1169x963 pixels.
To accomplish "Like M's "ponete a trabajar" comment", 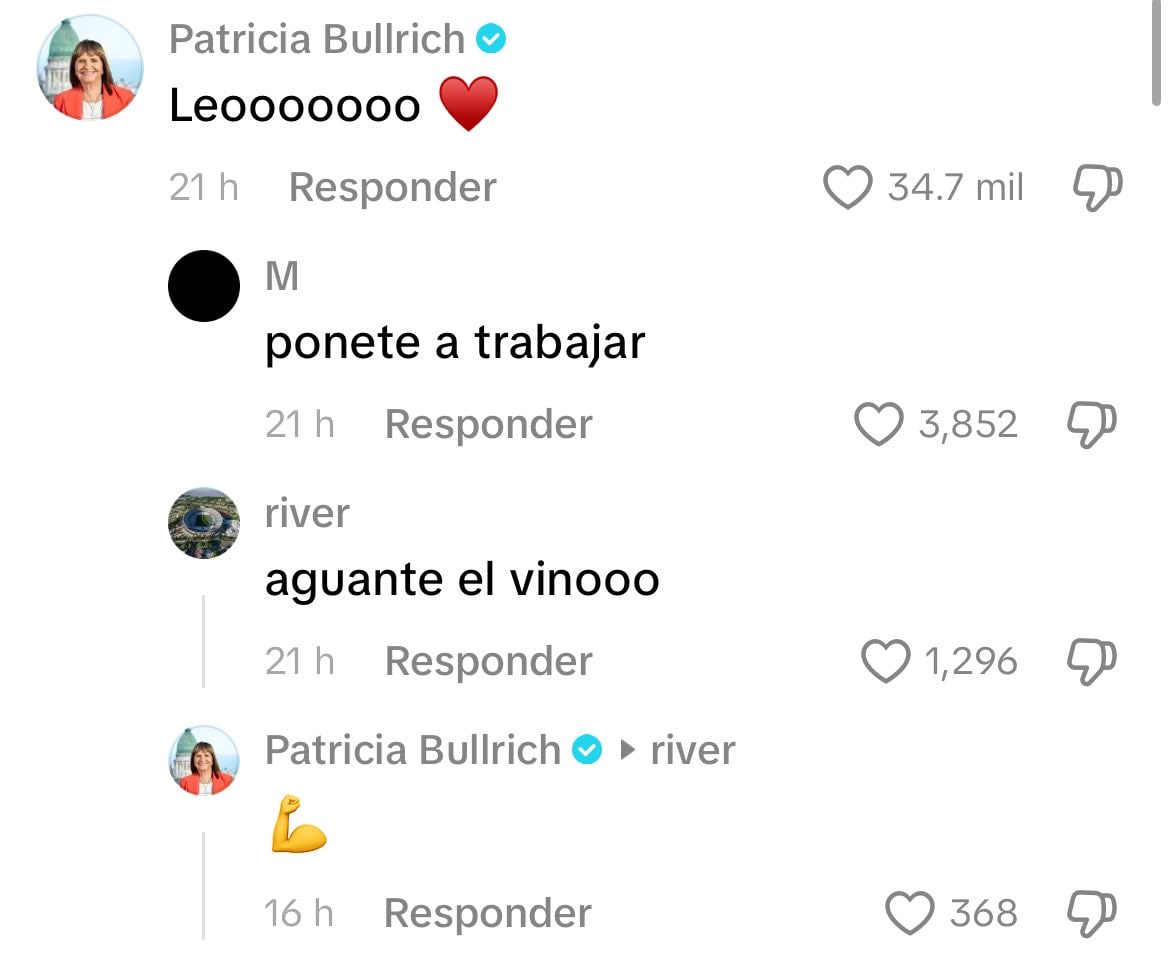I will point(879,424).
